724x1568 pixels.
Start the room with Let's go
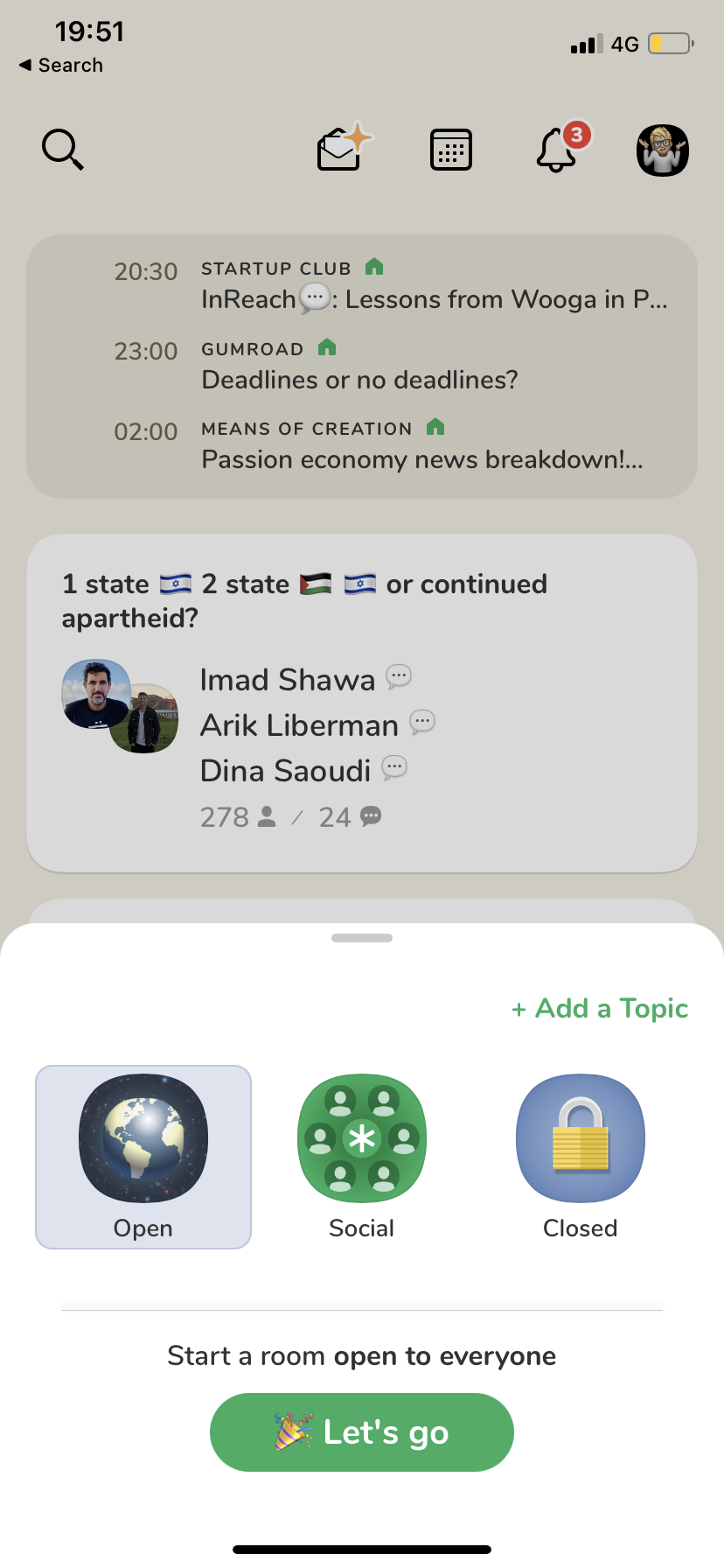pos(362,1432)
